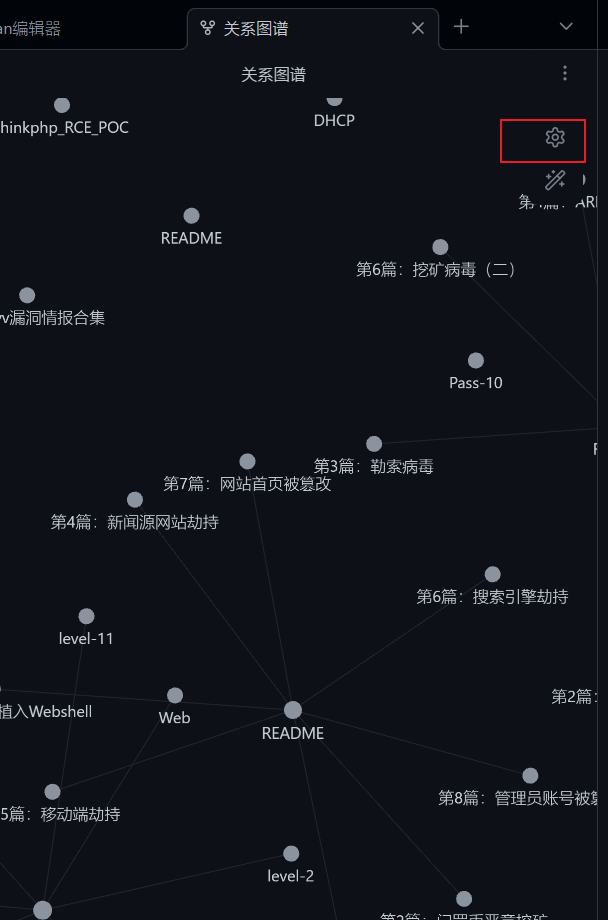Open node 第3篇：勒索病毒

click(x=374, y=444)
